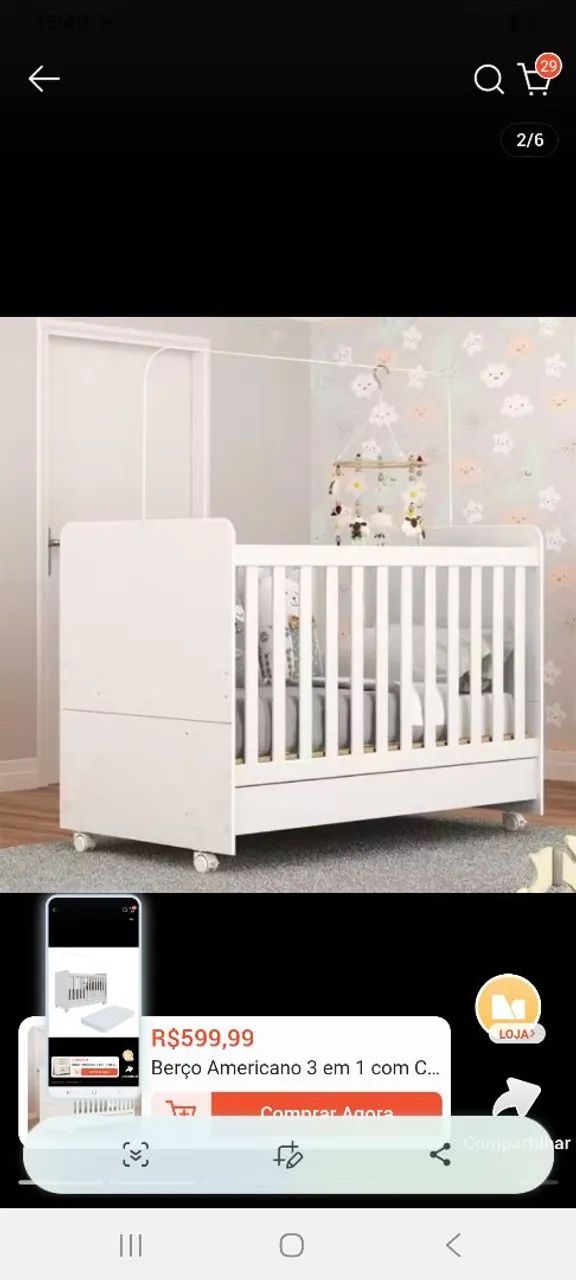This screenshot has width=576, height=1280.
Task: Open recent apps from the navigation bar
Action: tap(131, 1245)
